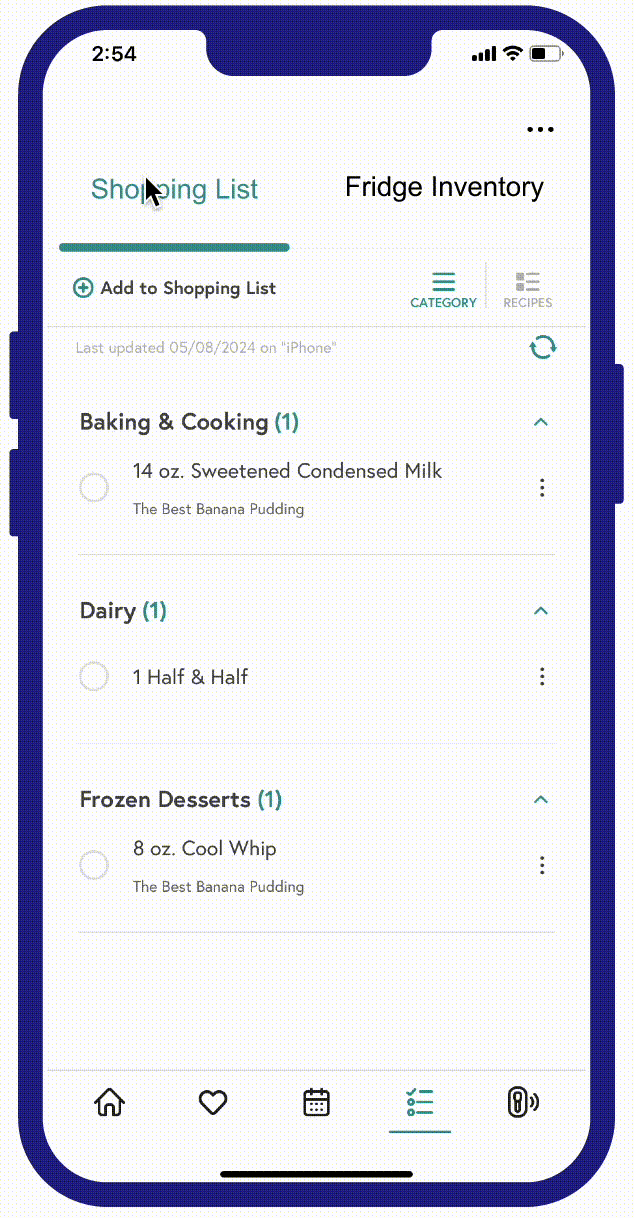Open the three-dot overflow menu at top
The image size is (634, 1218).
540,130
